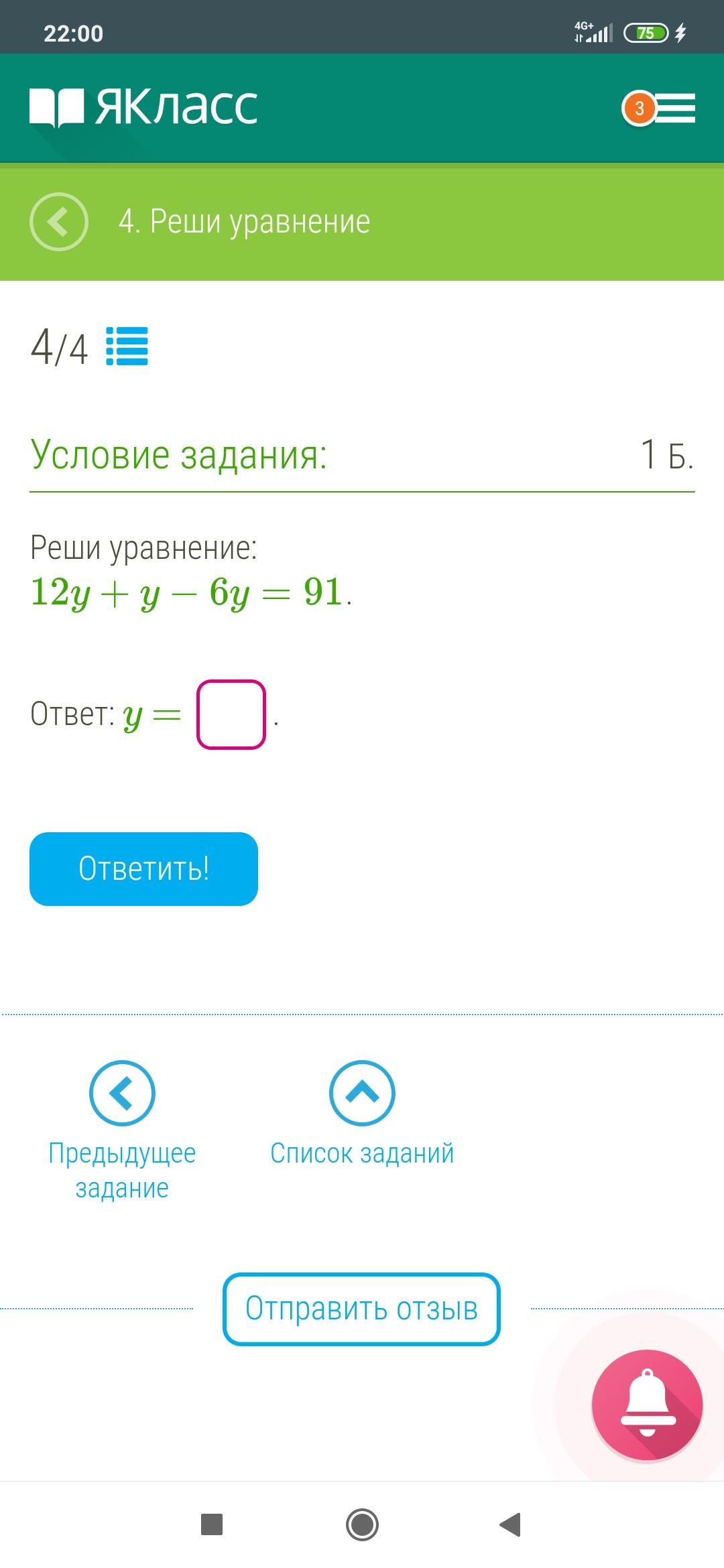The height and width of the screenshot is (1568, 724).
Task: Focus the answer field for y
Action: click(x=231, y=714)
